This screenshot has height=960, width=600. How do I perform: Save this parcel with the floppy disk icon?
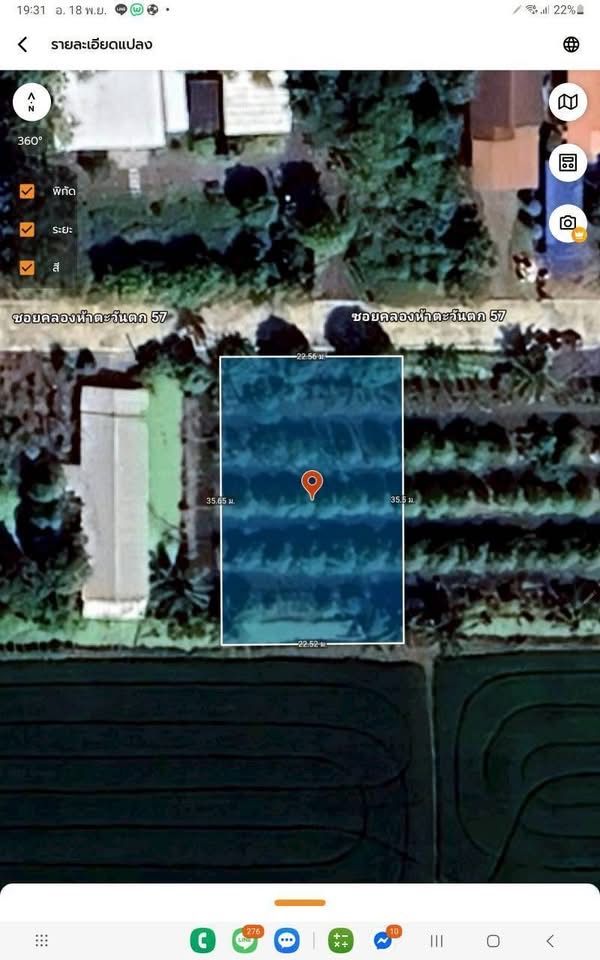[x=568, y=163]
